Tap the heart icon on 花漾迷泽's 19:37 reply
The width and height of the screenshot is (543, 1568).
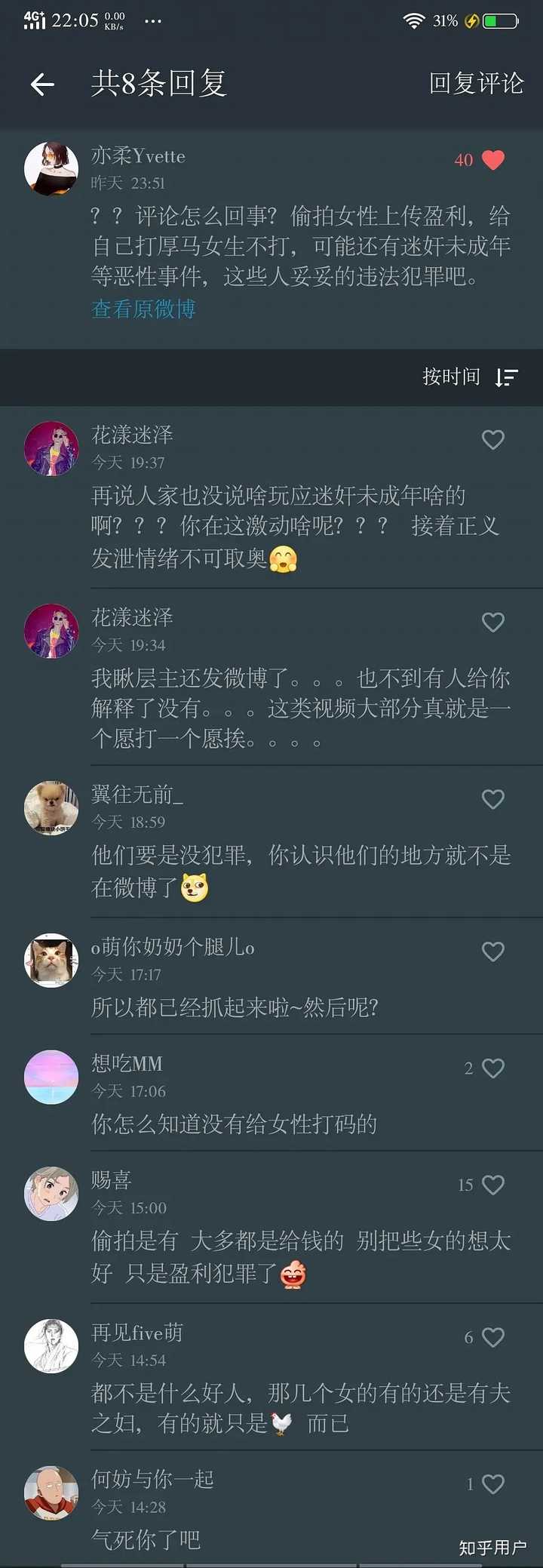pos(493,439)
